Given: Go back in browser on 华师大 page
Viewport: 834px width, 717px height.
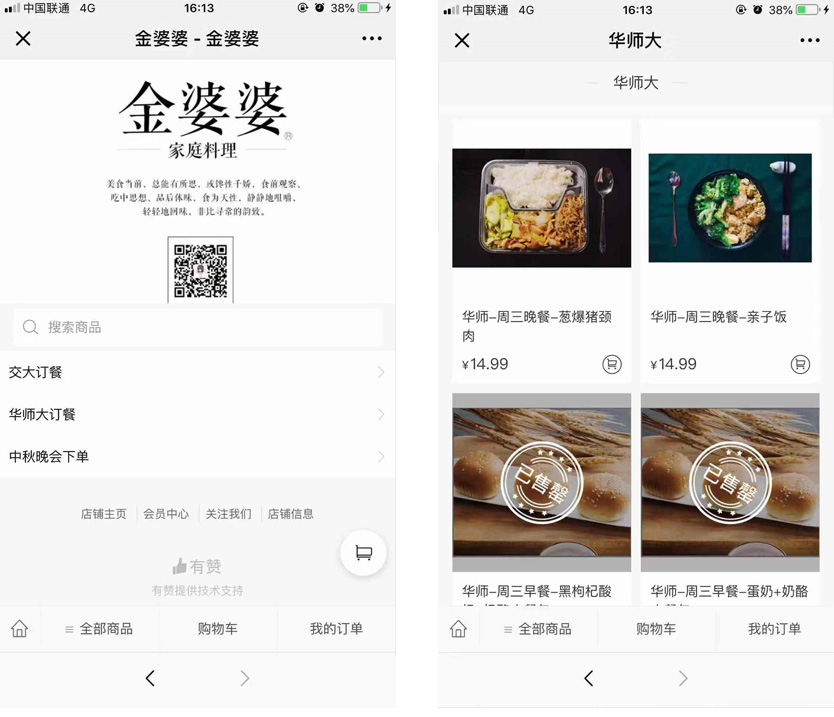Looking at the screenshot, I should click(588, 679).
